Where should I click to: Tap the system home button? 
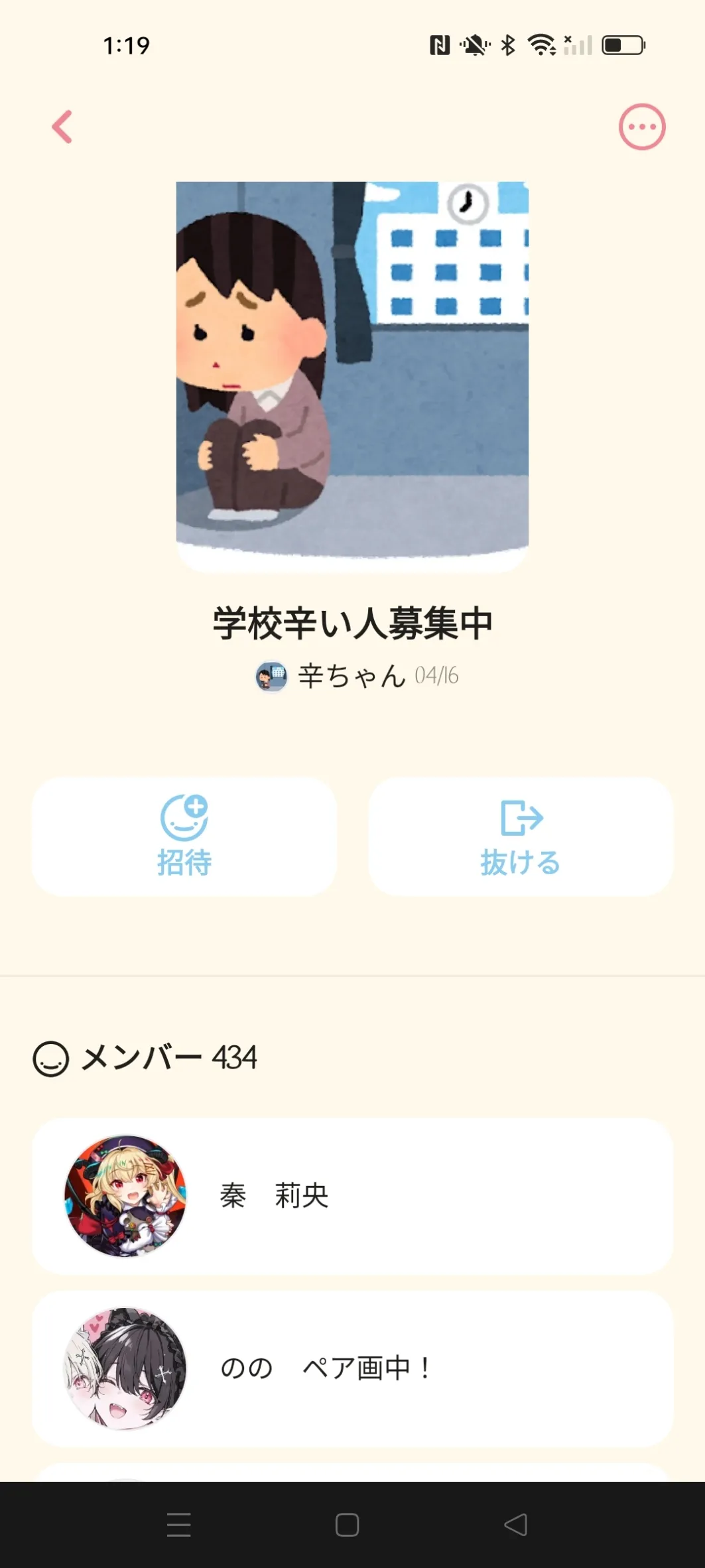pos(347,1525)
